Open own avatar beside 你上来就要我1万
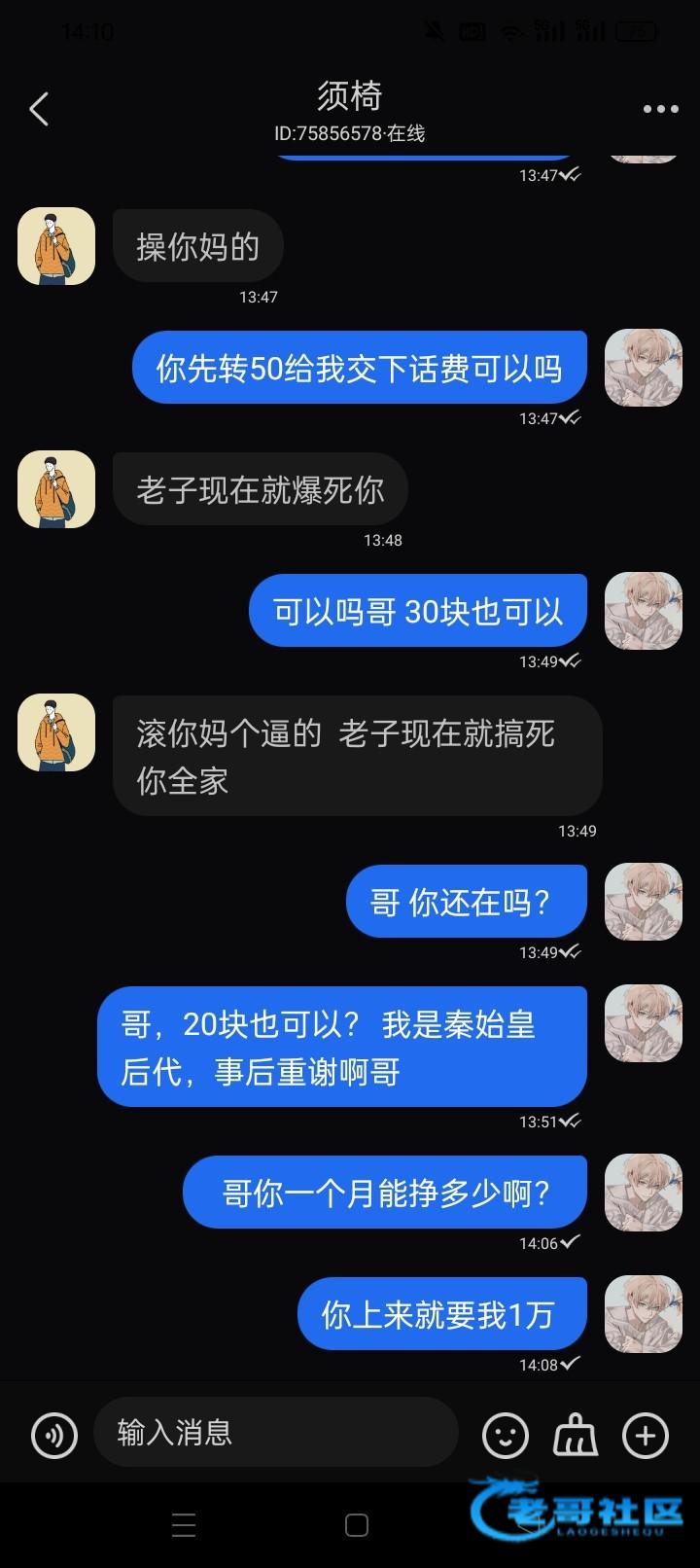Image resolution: width=700 pixels, height=1568 pixels. [643, 1313]
